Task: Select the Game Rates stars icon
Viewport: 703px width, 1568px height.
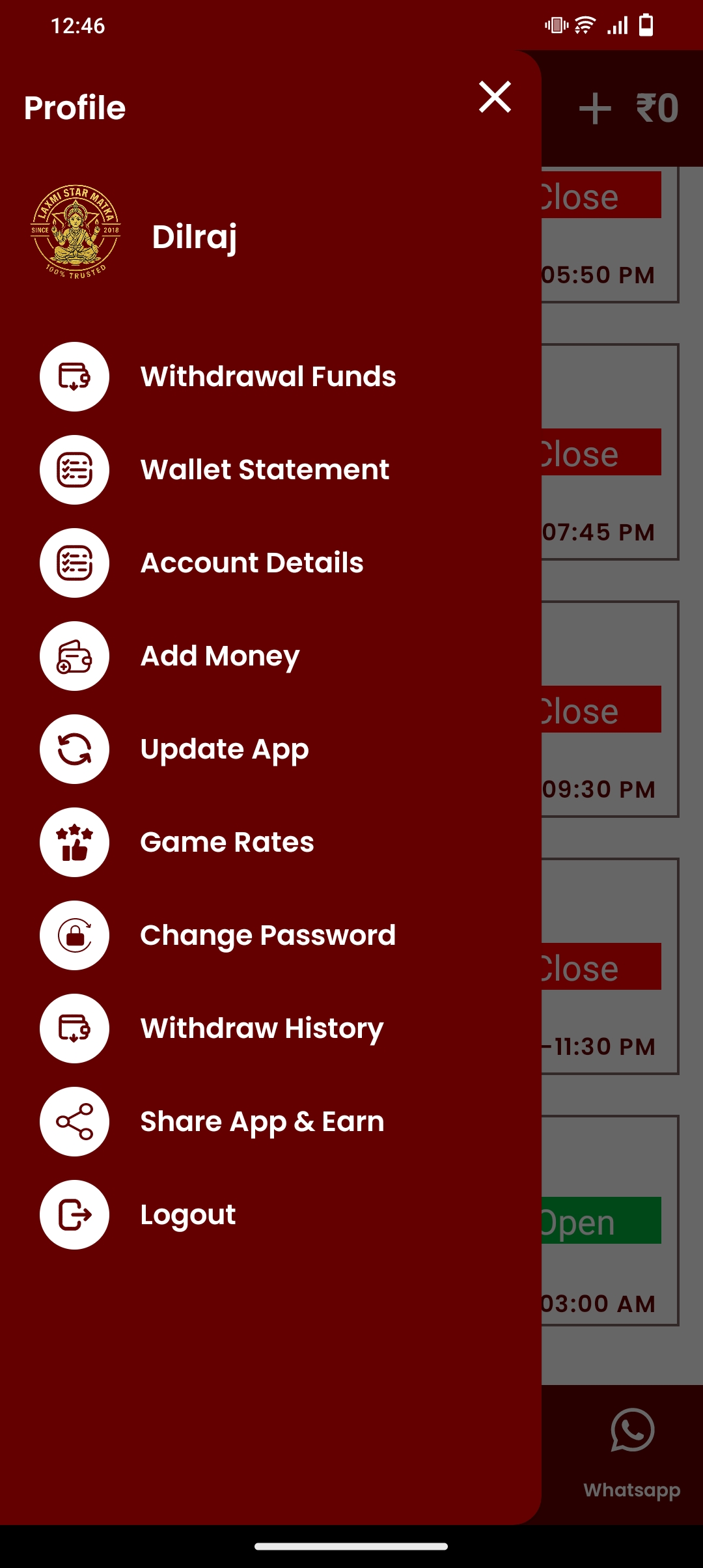Action: [x=74, y=842]
